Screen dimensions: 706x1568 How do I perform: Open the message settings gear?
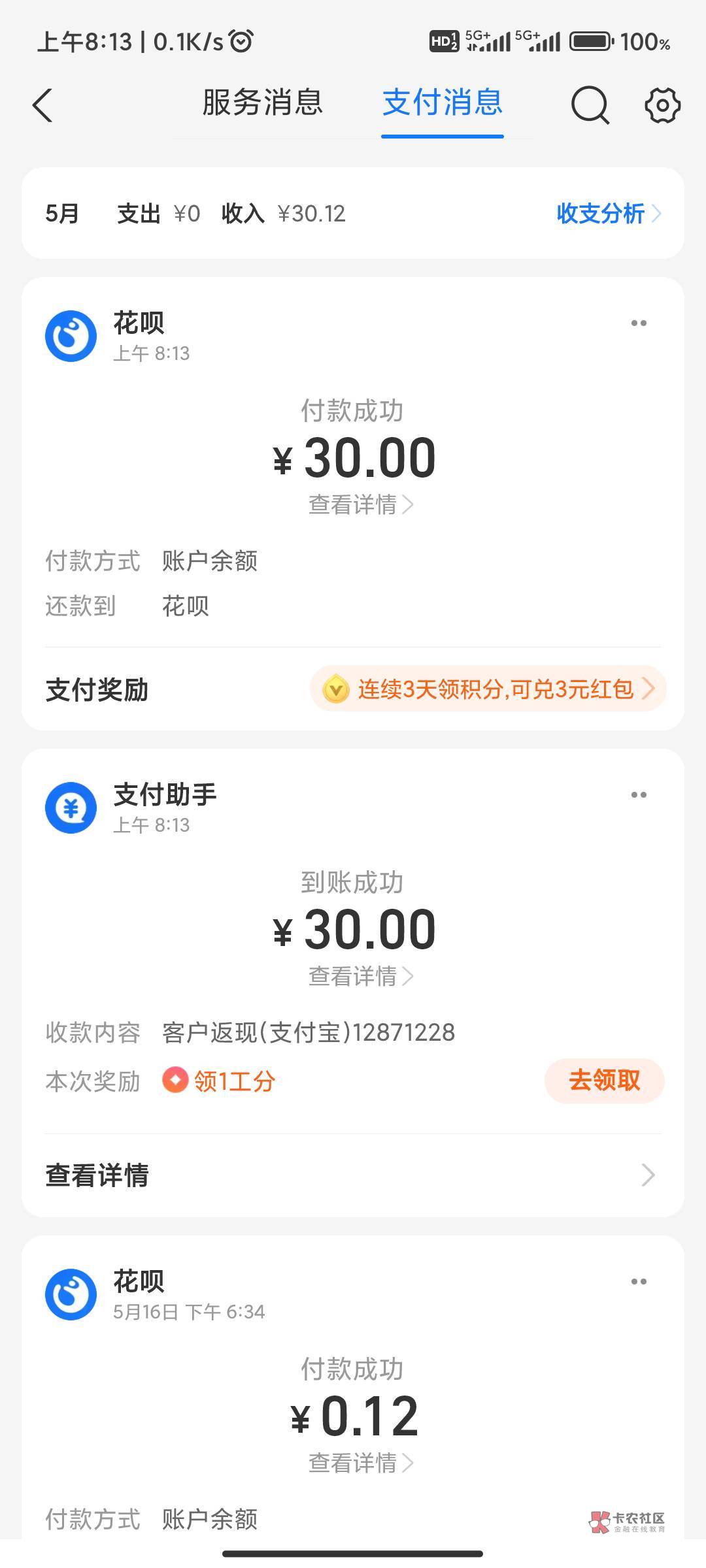click(x=662, y=105)
